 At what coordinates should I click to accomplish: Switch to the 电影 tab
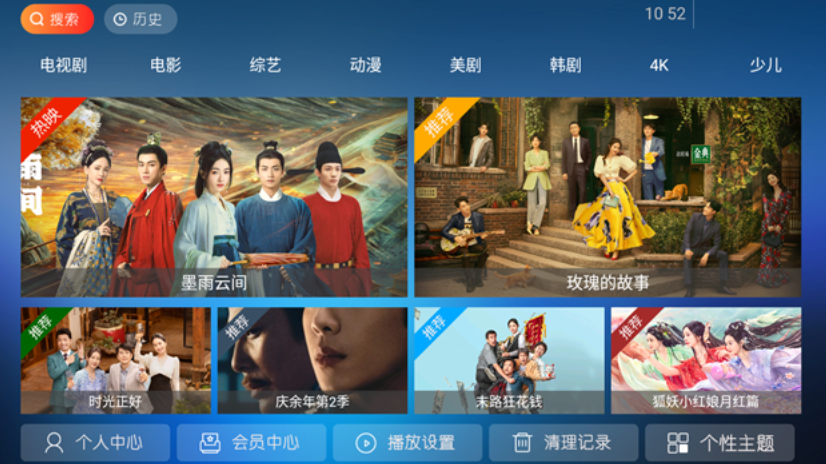pos(165,65)
